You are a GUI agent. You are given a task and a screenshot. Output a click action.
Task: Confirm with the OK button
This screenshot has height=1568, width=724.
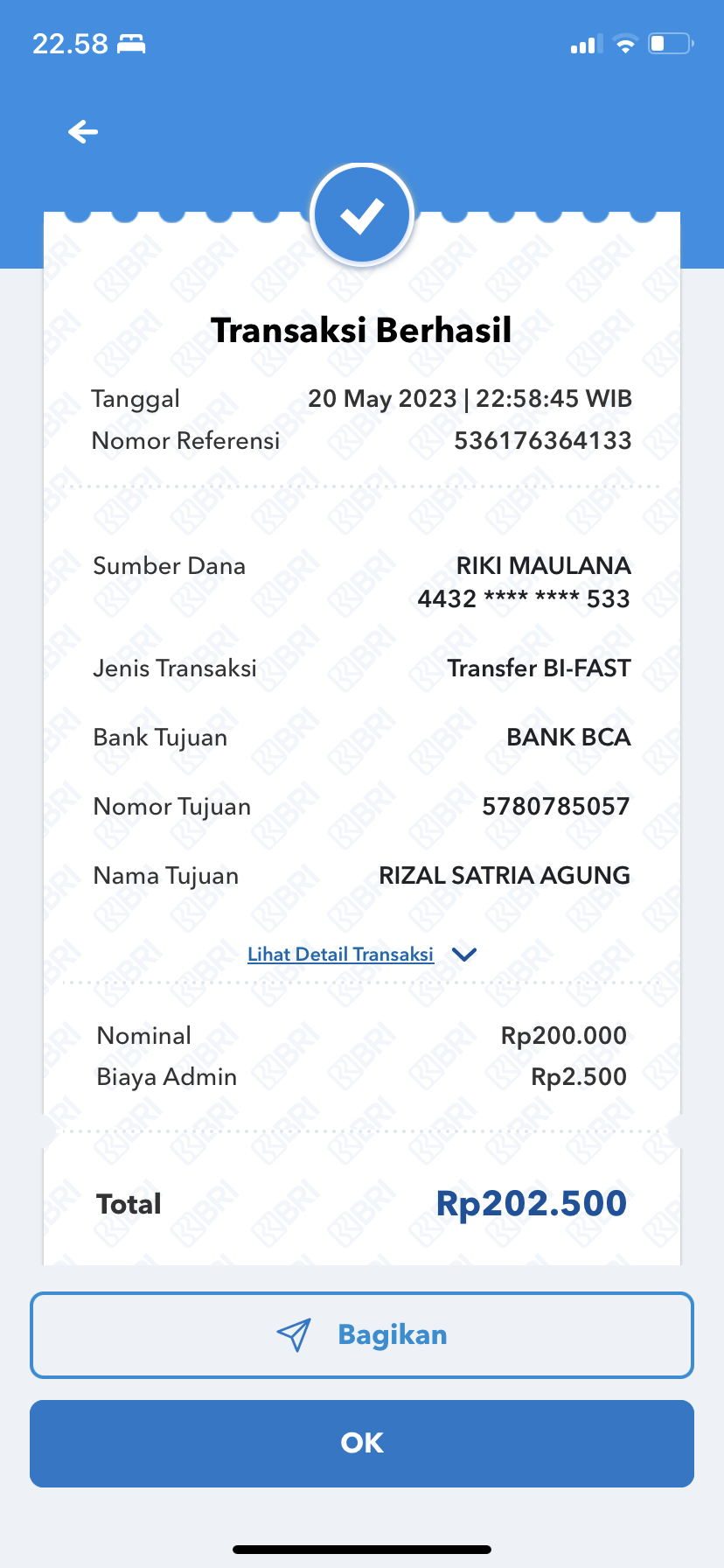pyautogui.click(x=362, y=1444)
